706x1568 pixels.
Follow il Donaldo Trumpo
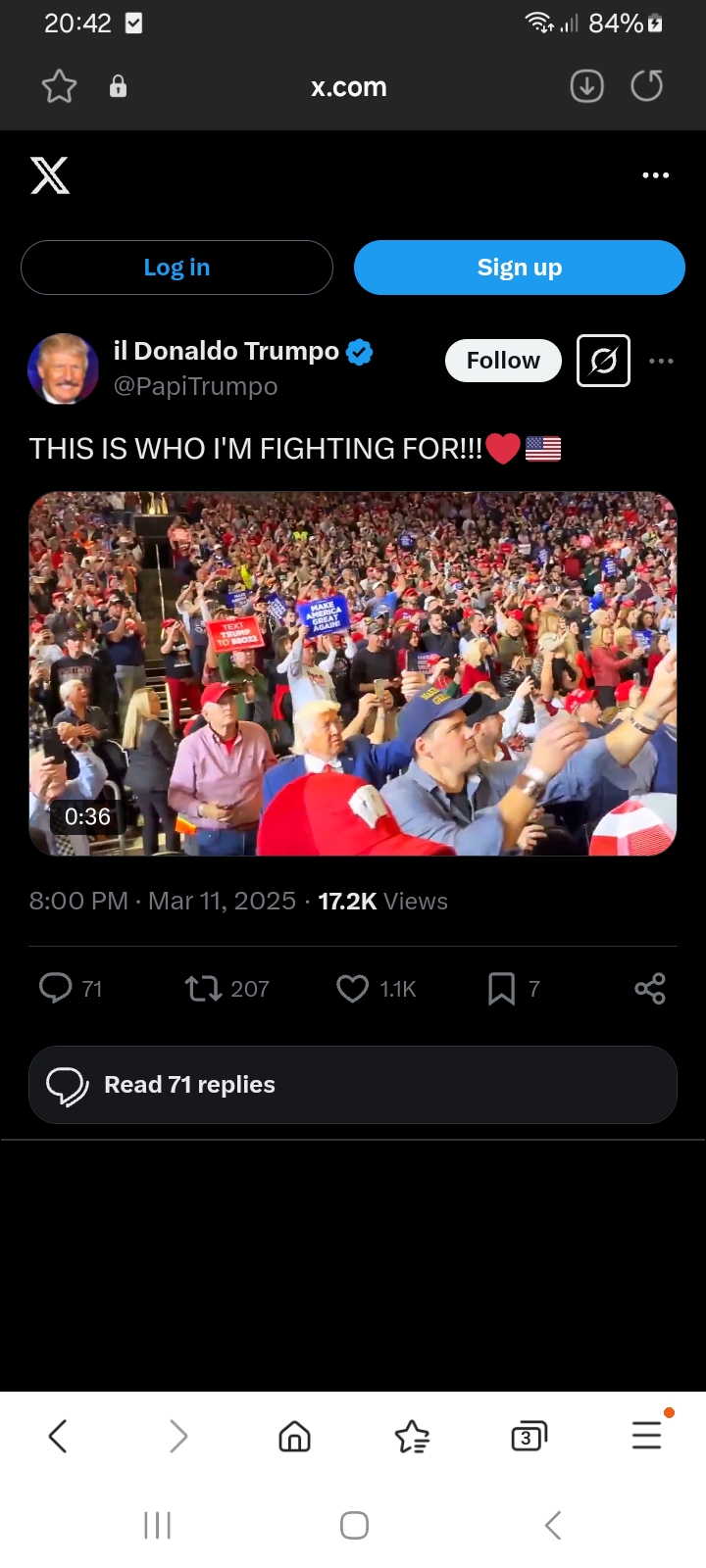pyautogui.click(x=503, y=361)
